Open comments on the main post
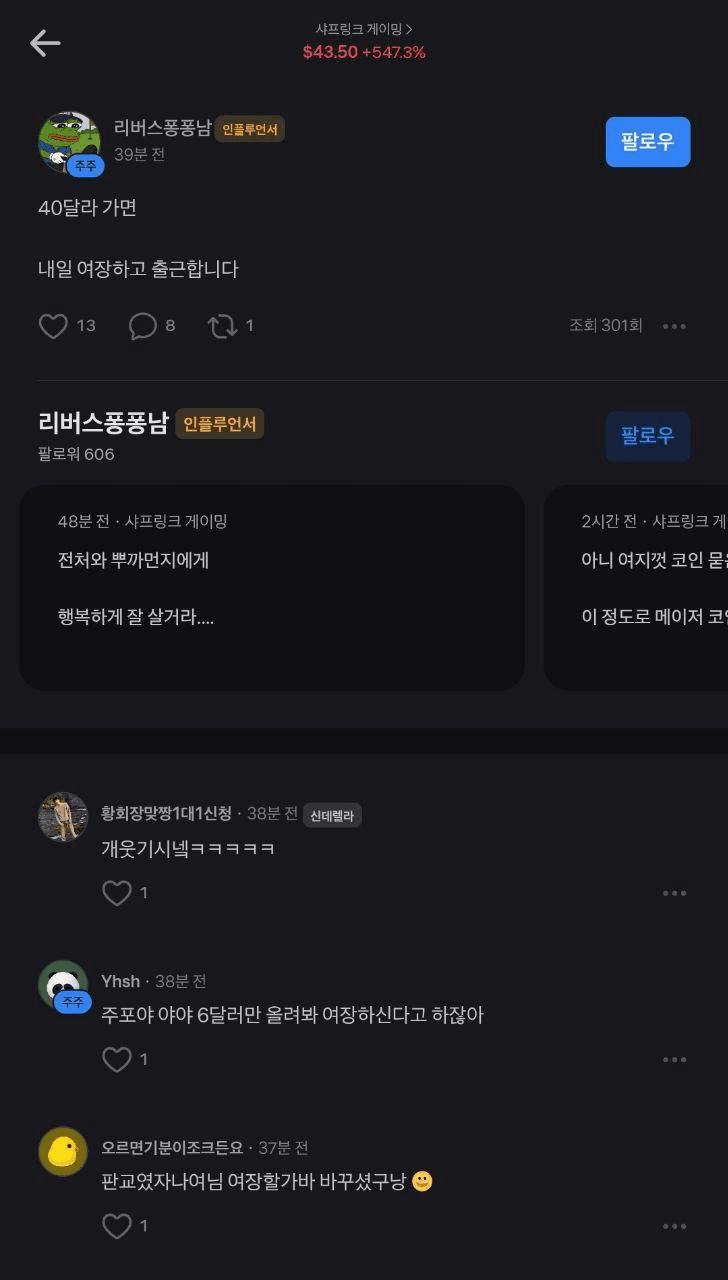 click(x=143, y=326)
